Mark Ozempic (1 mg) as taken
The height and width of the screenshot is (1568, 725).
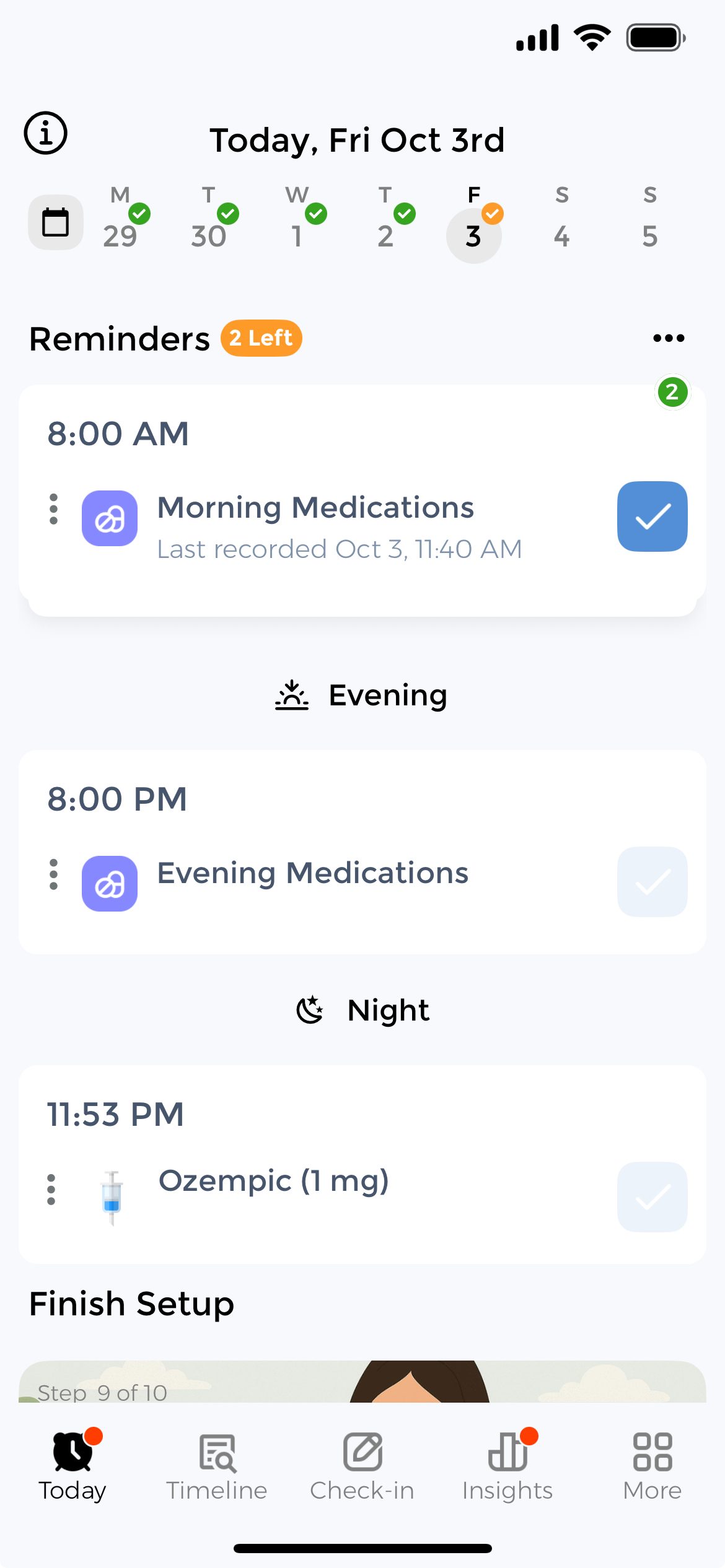pyautogui.click(x=652, y=1197)
